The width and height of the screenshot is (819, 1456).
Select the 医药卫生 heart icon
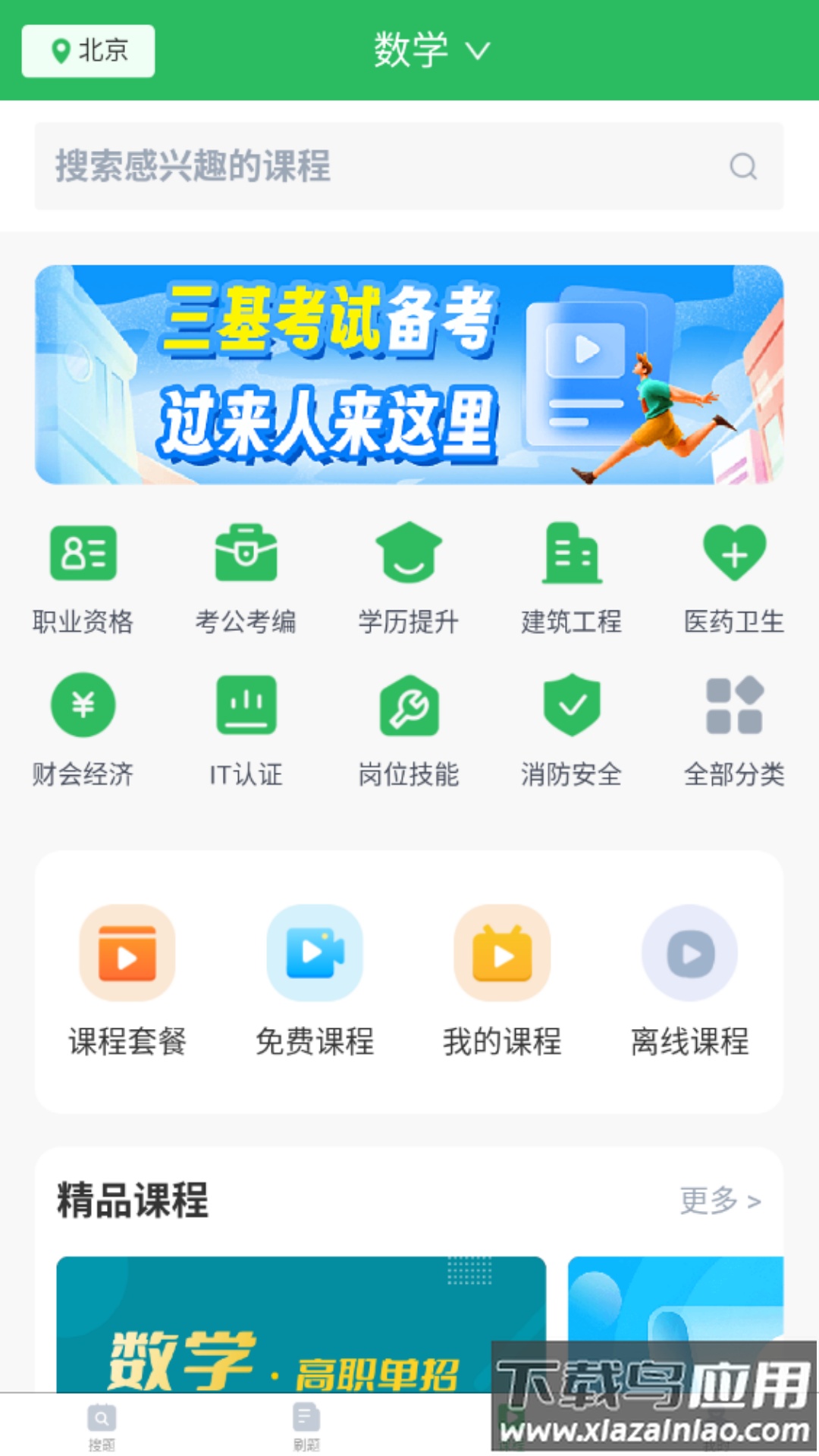(734, 554)
